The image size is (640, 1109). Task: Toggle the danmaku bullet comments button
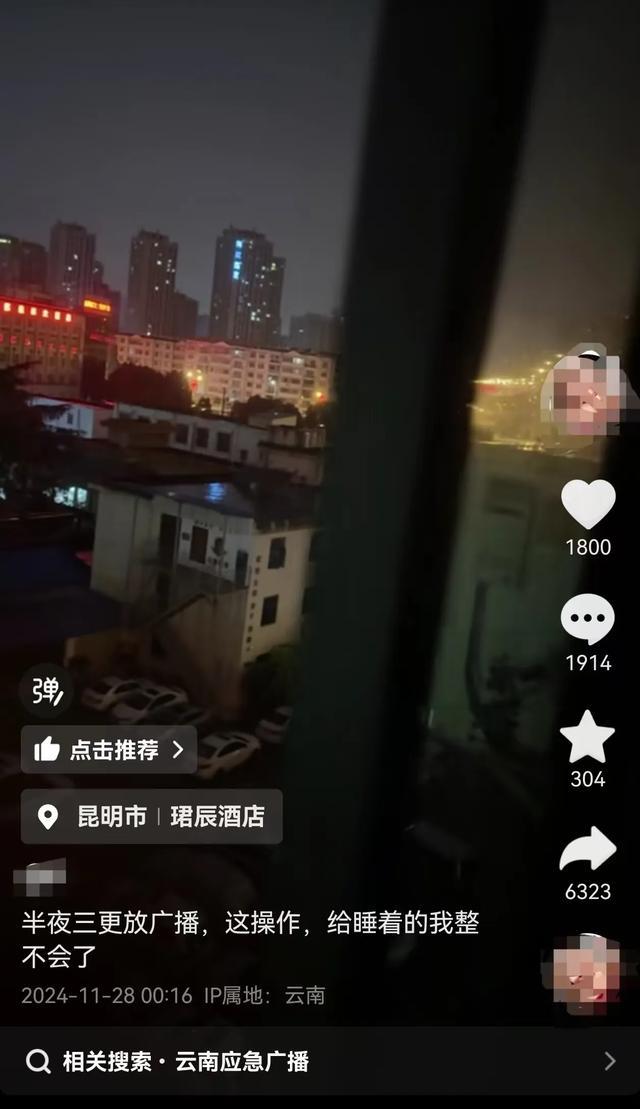46,690
